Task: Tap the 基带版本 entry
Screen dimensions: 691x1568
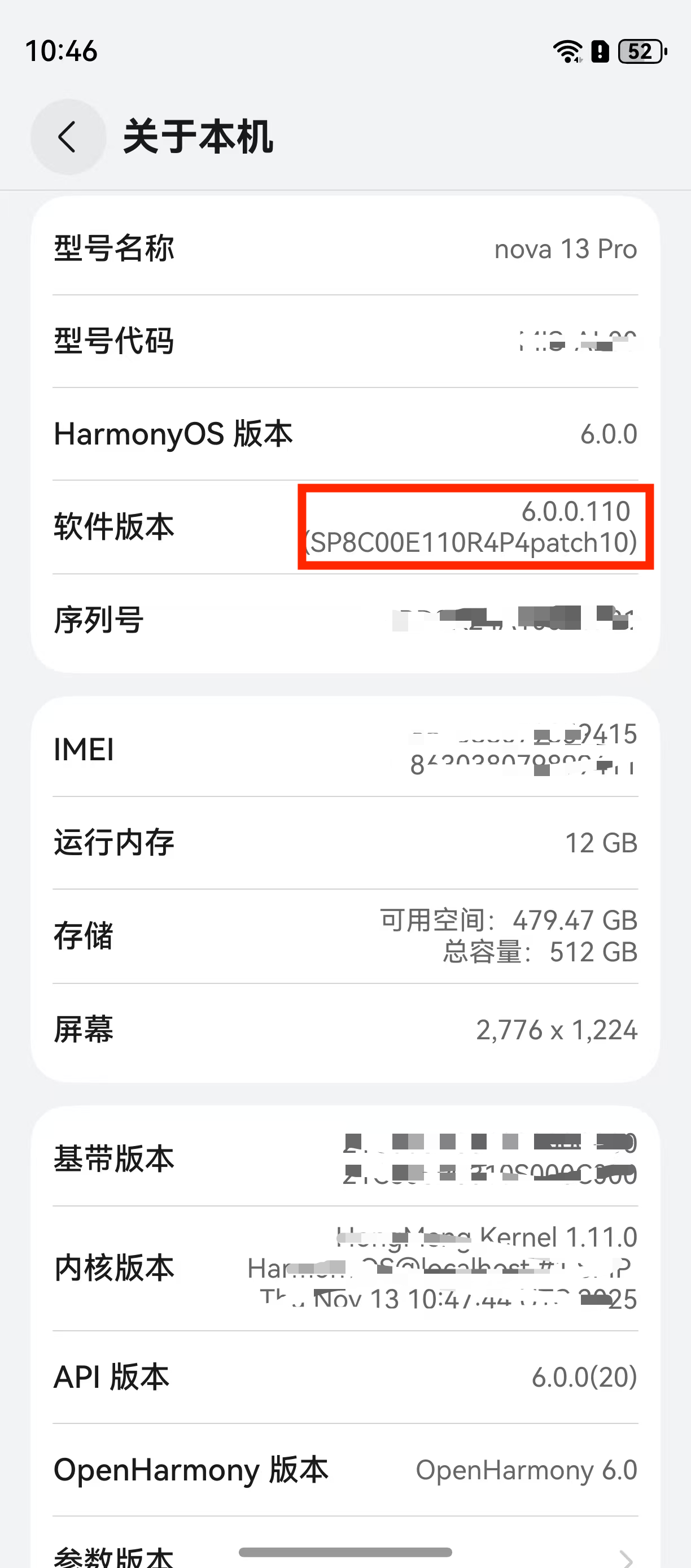Action: click(345, 1160)
